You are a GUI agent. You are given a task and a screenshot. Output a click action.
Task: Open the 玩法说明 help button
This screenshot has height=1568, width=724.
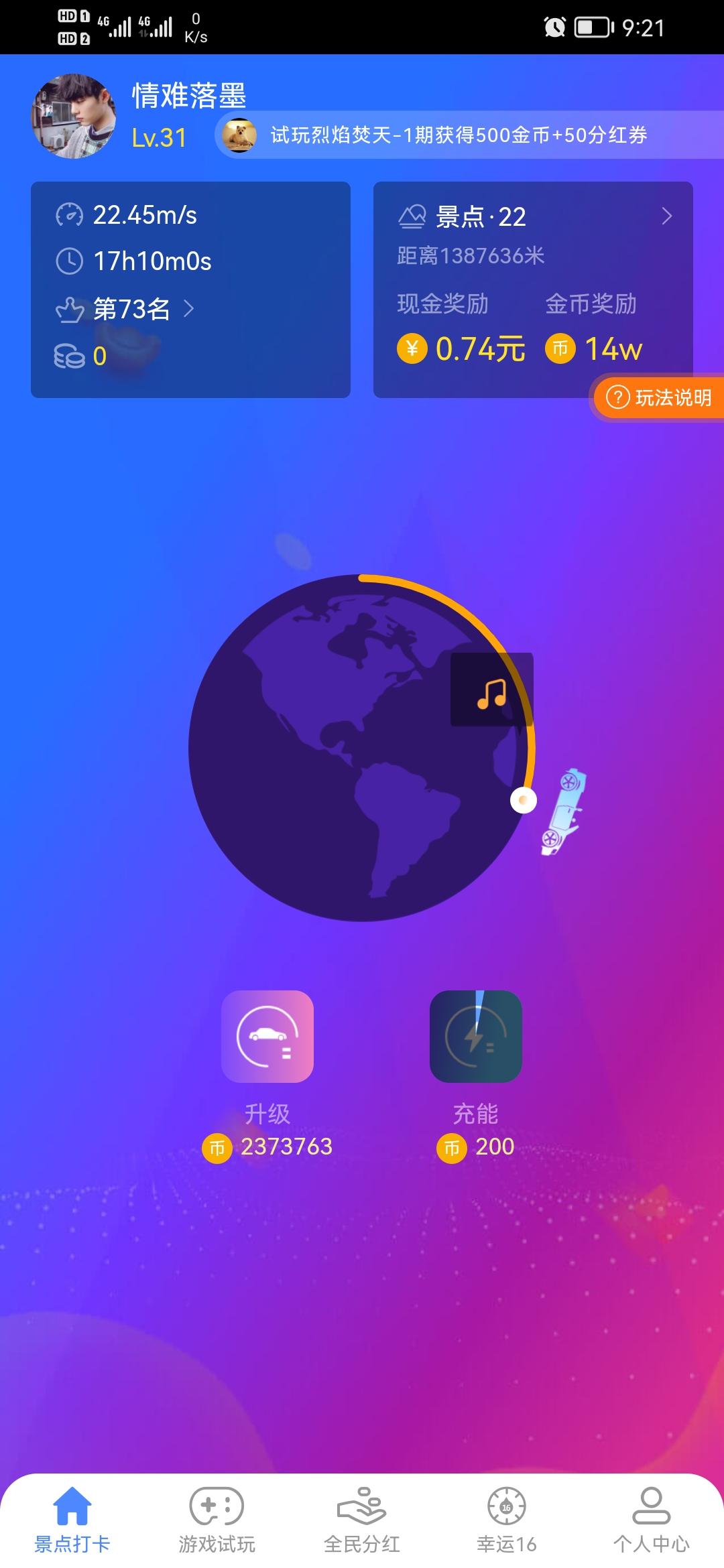(x=659, y=398)
